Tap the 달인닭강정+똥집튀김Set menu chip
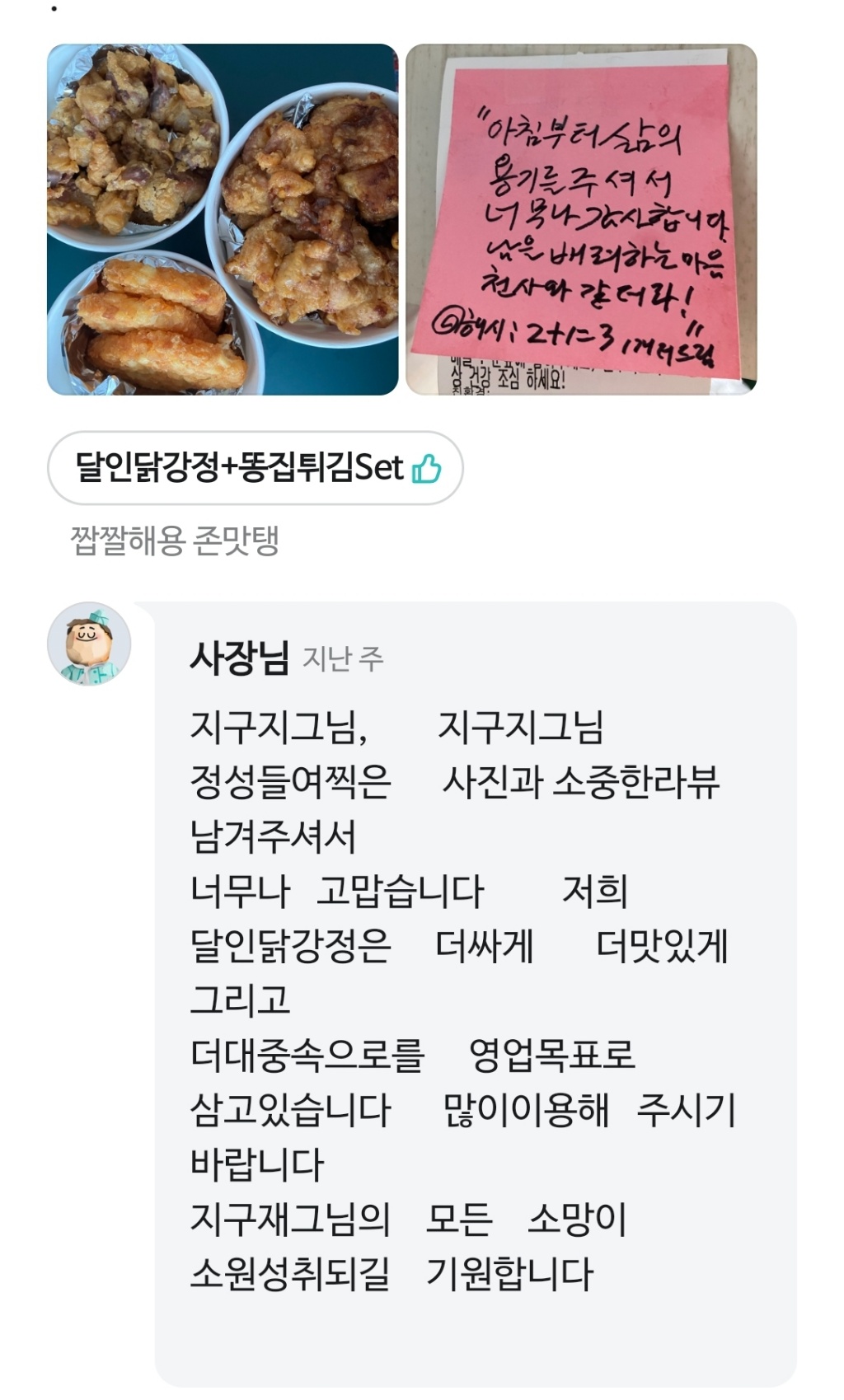Screen dimensions: 844x1400 pos(256,468)
